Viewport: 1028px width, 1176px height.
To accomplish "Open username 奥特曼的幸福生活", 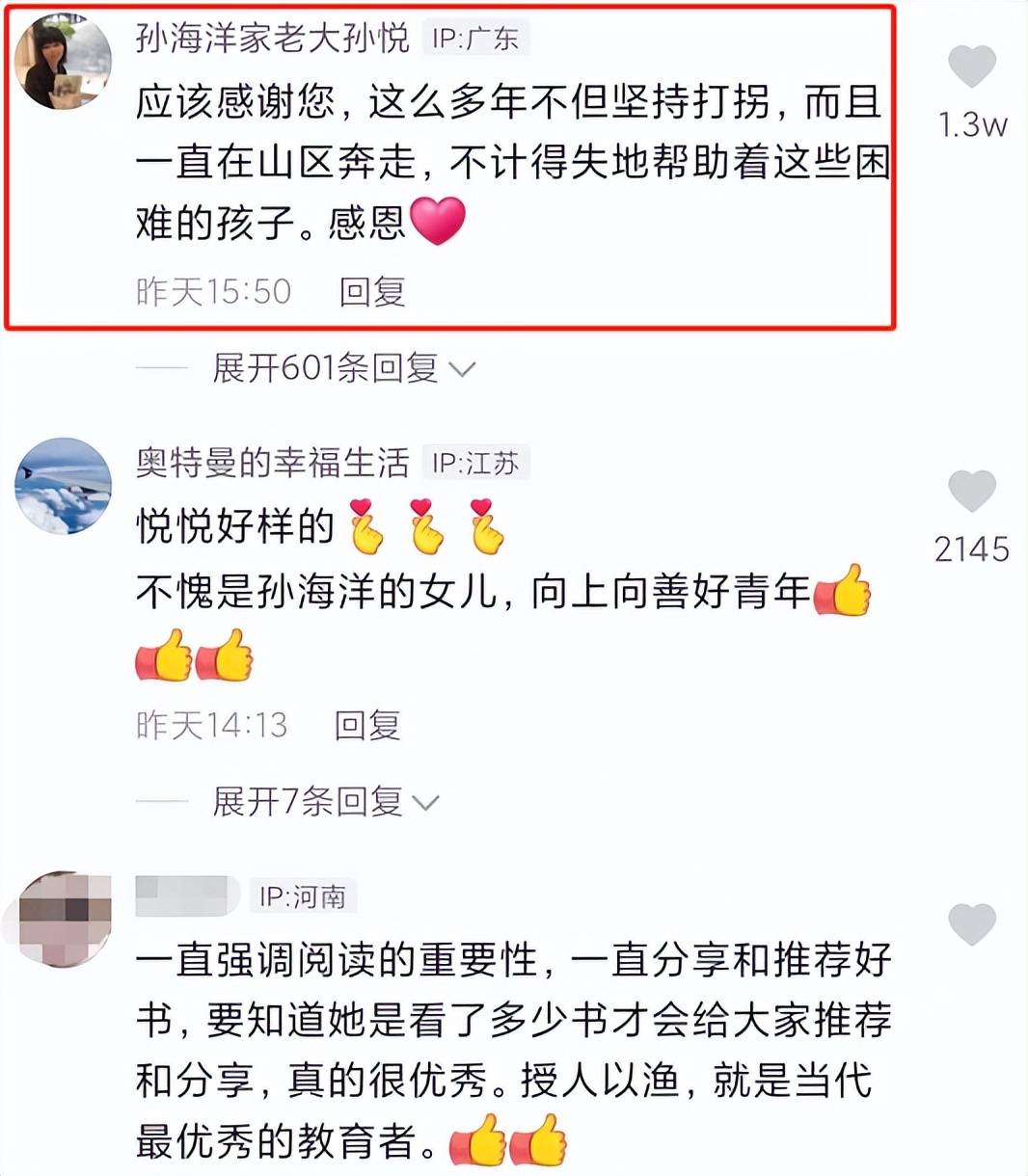I will [x=272, y=464].
